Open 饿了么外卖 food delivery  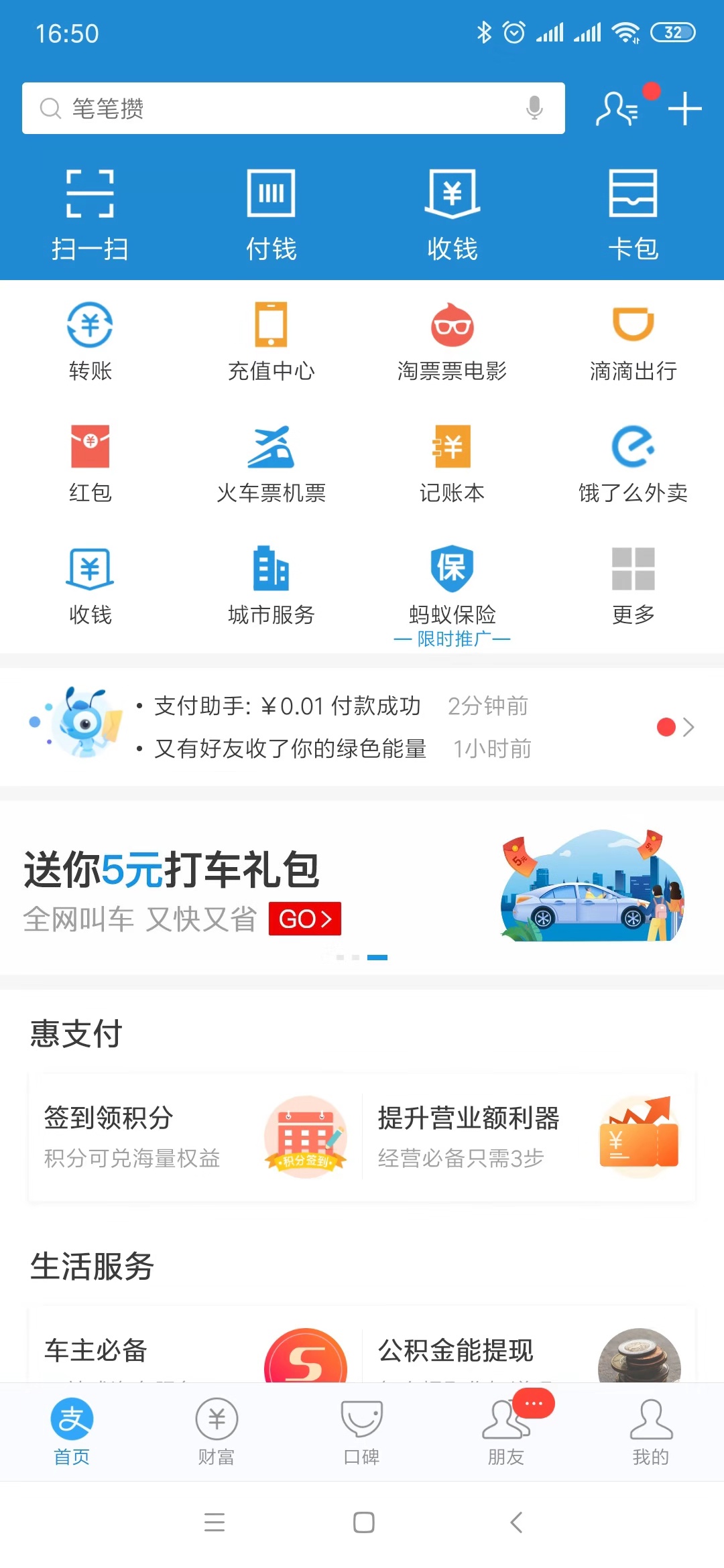633,464
